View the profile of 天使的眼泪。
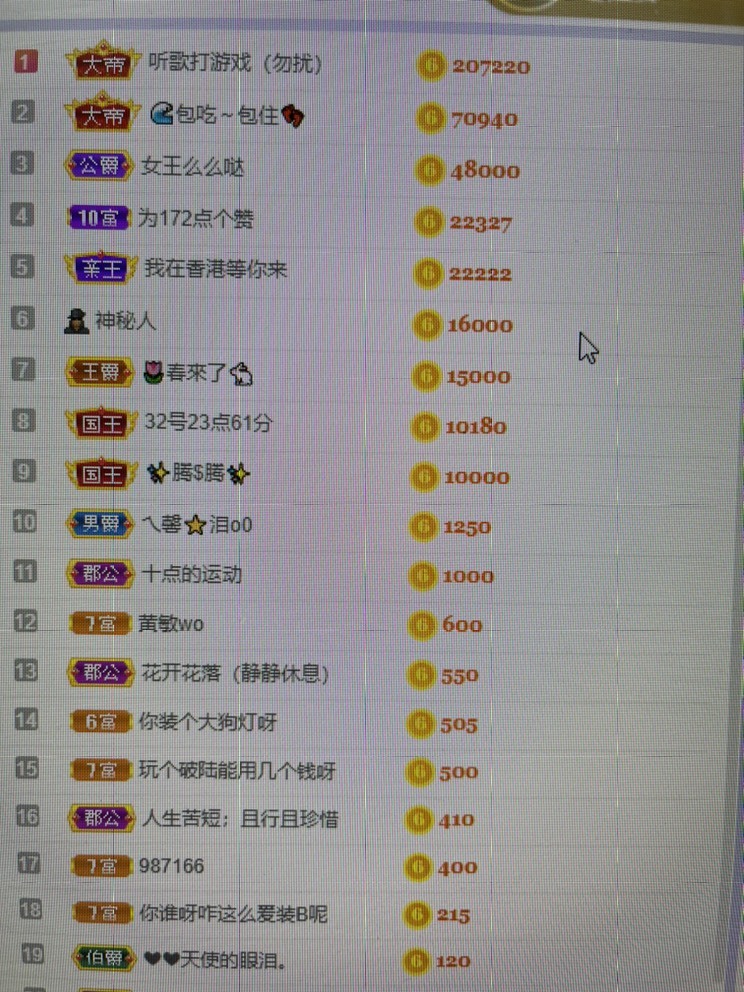 point(216,960)
